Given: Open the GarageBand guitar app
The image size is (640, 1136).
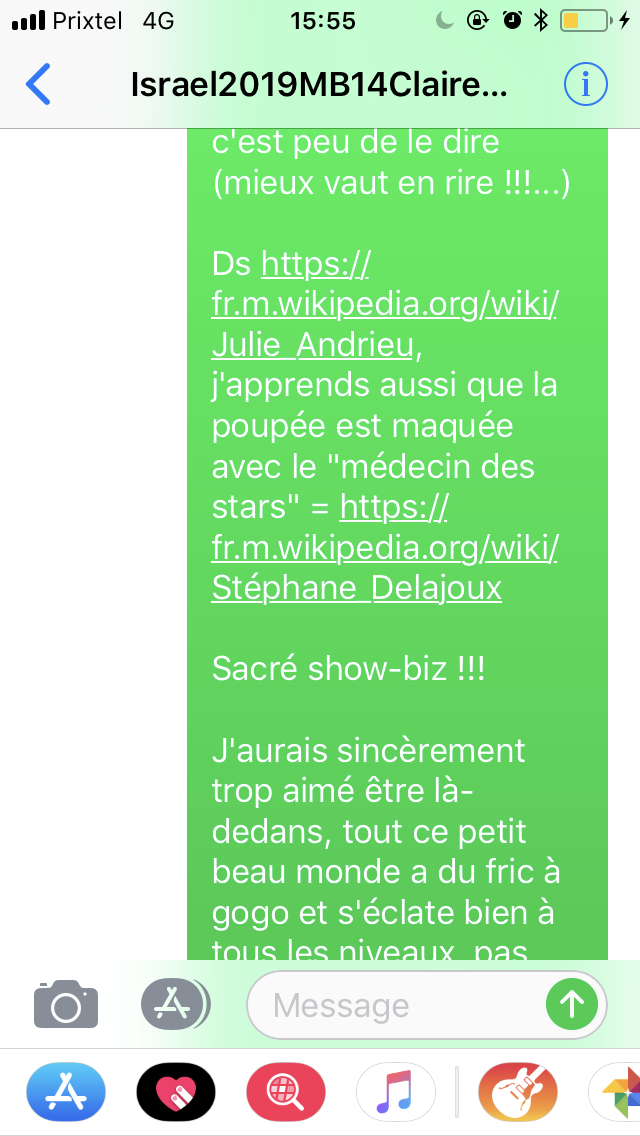Looking at the screenshot, I should (518, 1092).
